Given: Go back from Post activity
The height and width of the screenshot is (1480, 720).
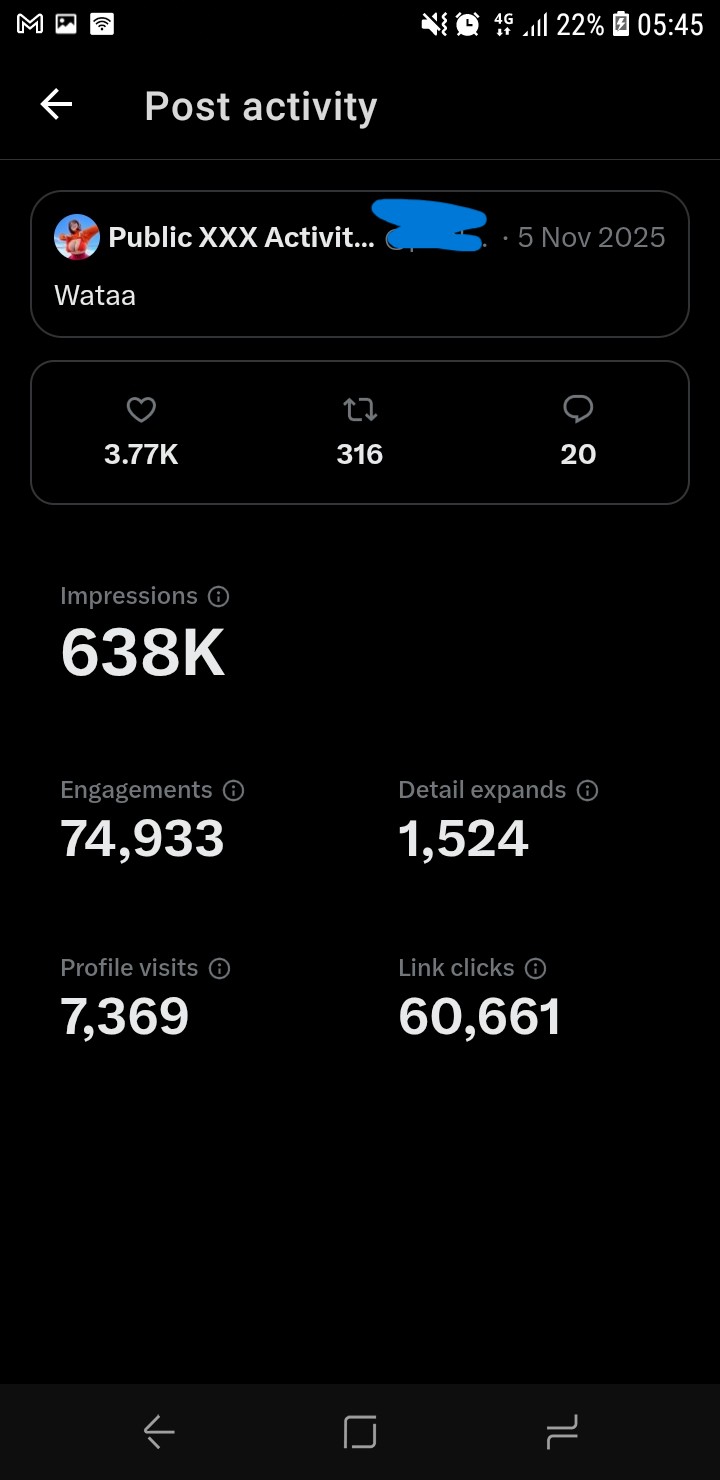Looking at the screenshot, I should [x=56, y=105].
